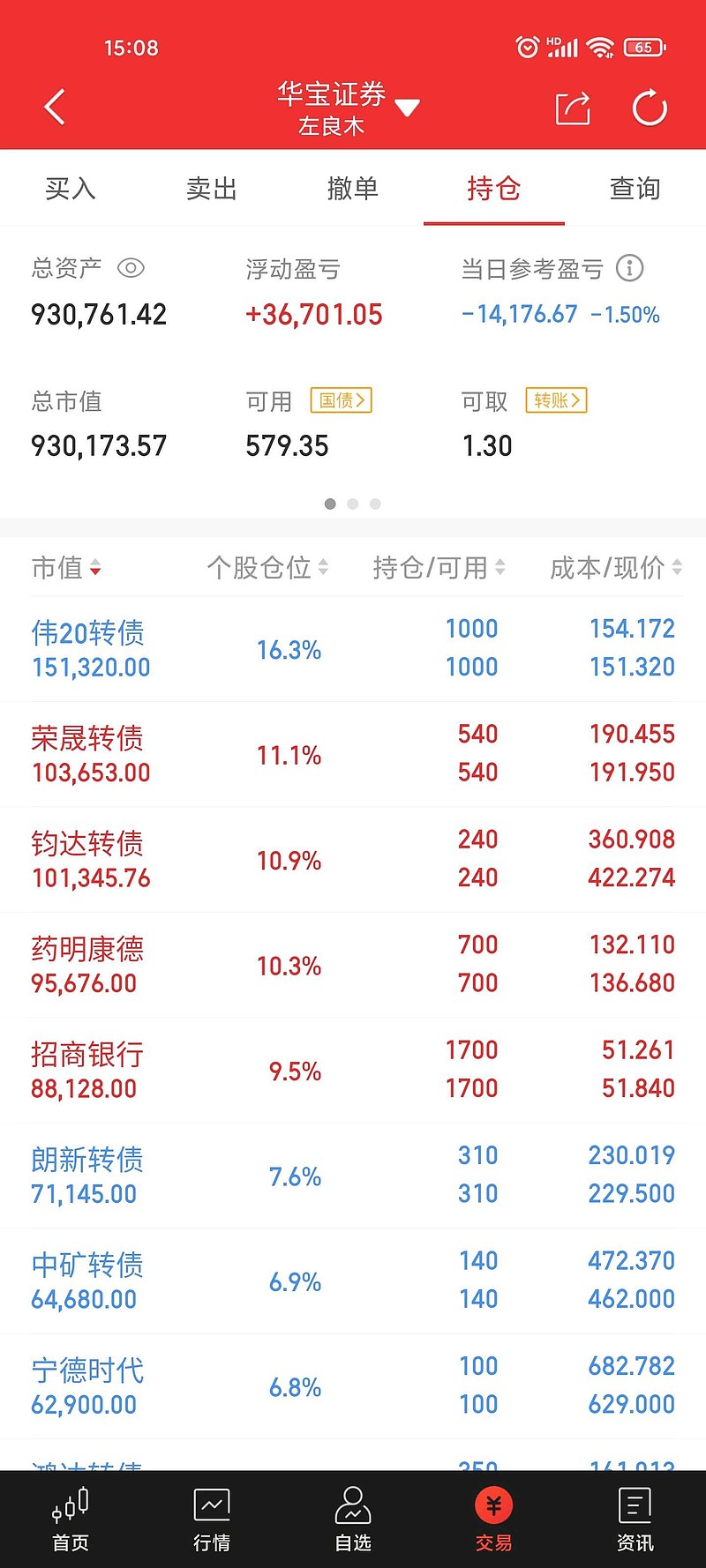Hide total assets with the eye icon
Screen dimensions: 706x1568
pos(131,268)
